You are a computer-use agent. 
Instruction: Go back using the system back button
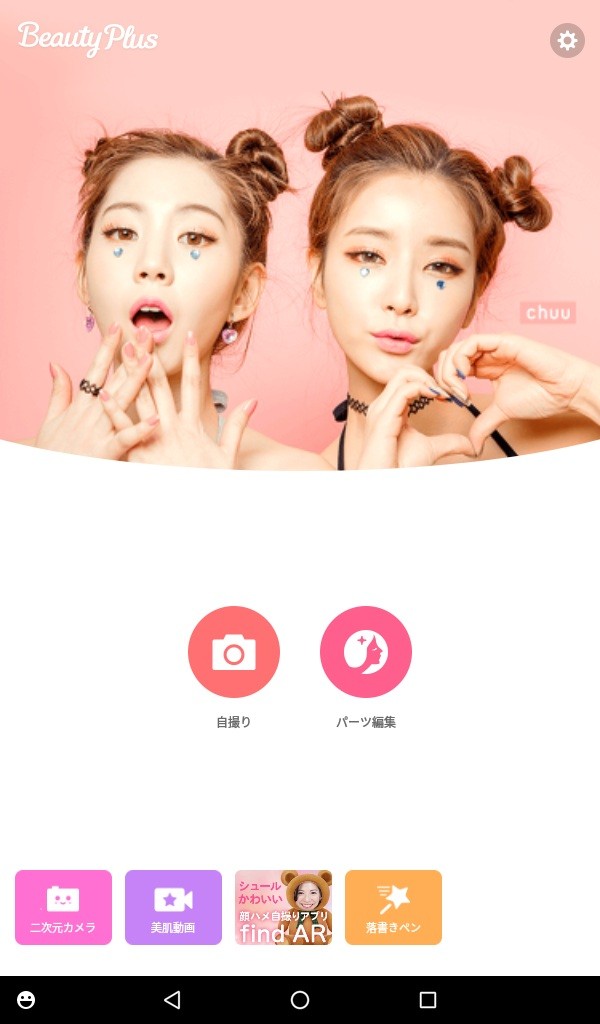click(172, 1000)
